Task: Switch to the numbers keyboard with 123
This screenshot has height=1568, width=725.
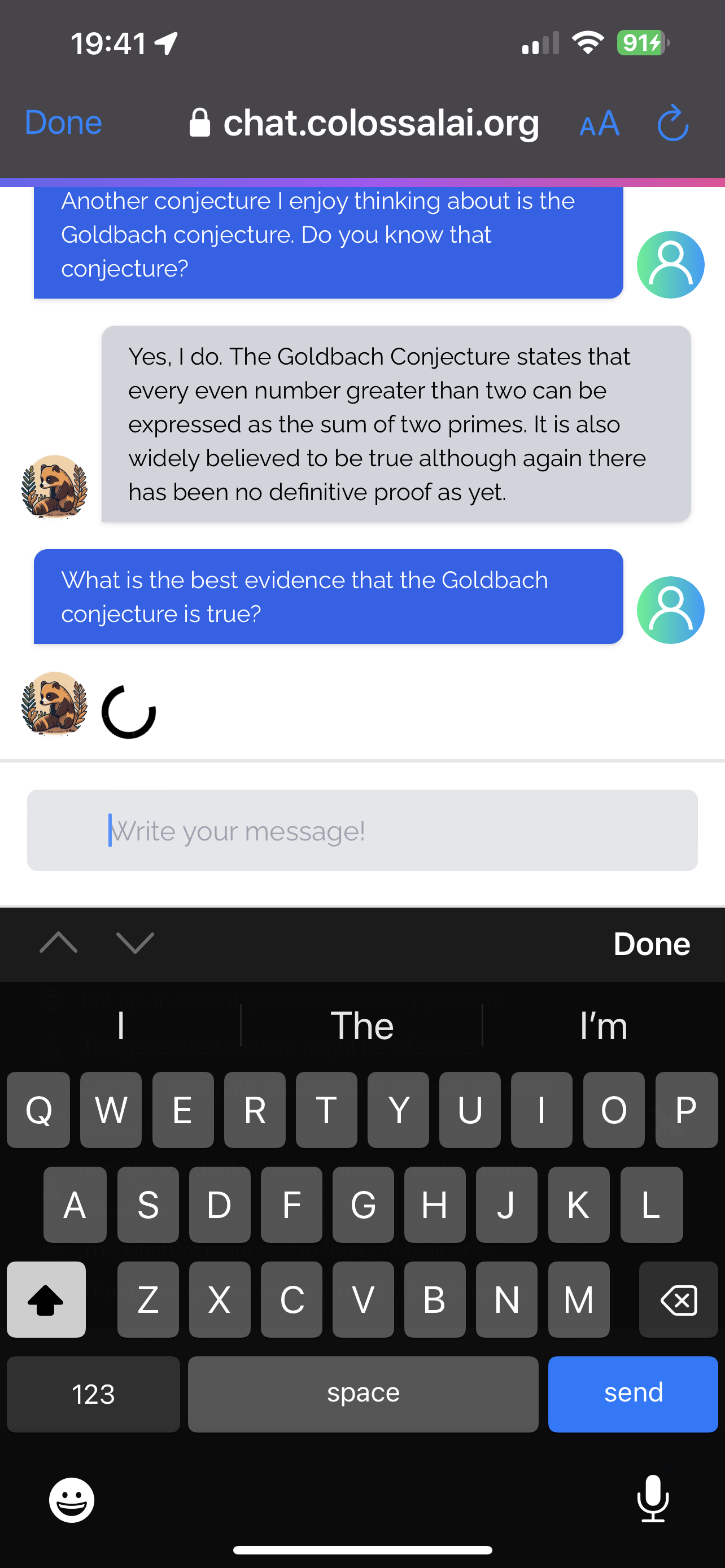Action: coord(93,1394)
